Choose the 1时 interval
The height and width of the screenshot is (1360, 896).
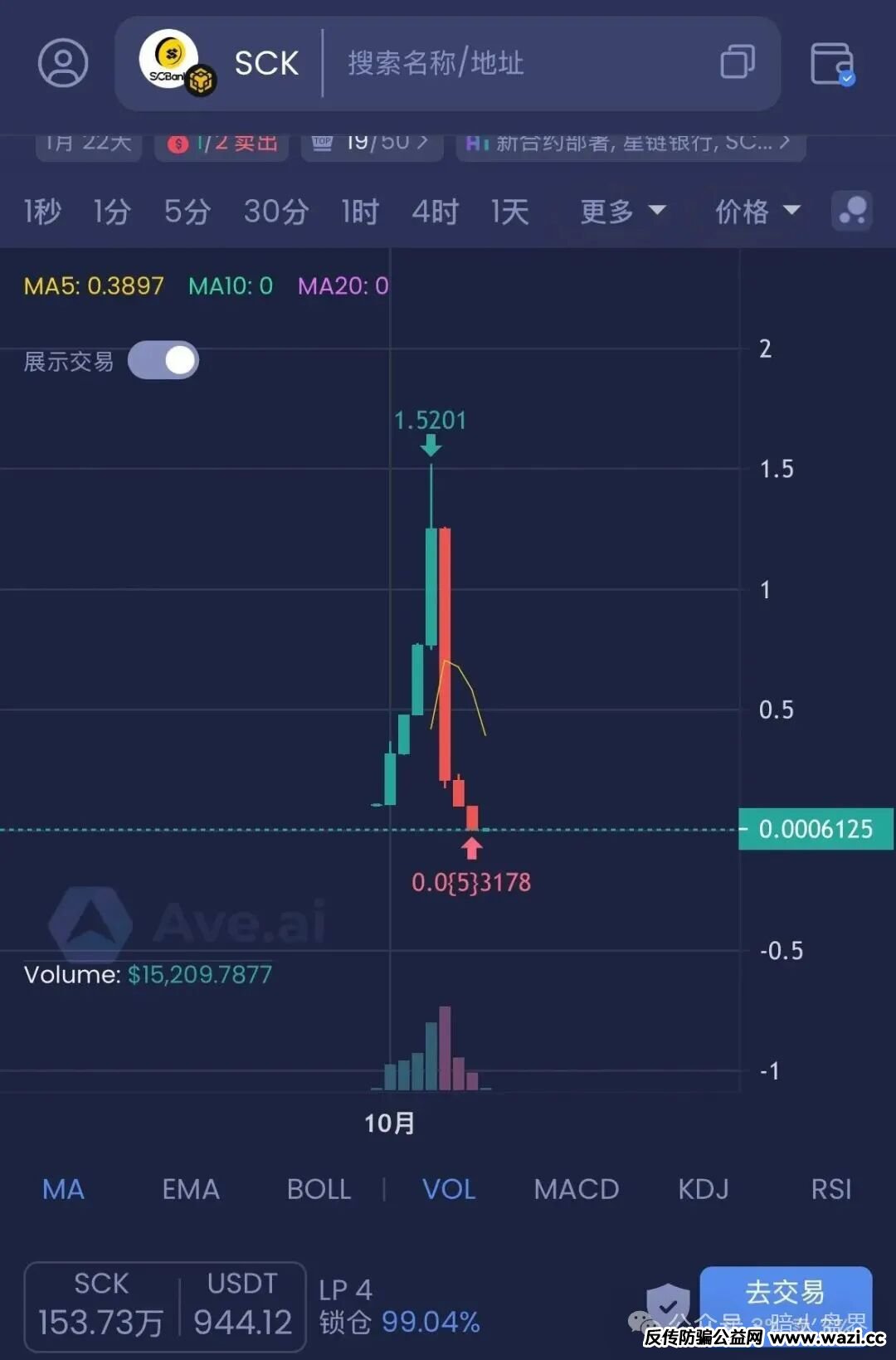pos(360,212)
